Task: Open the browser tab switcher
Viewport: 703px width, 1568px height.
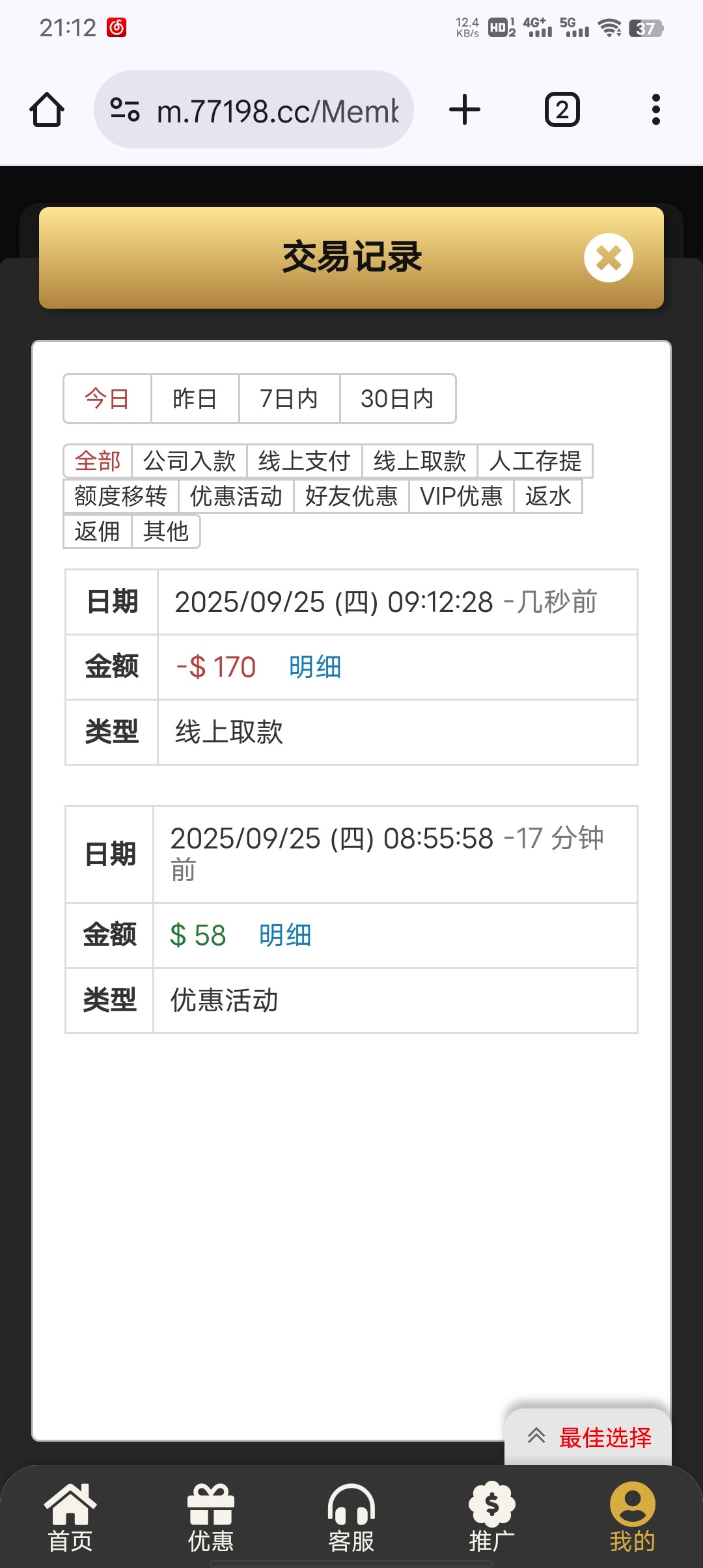Action: pos(562,109)
